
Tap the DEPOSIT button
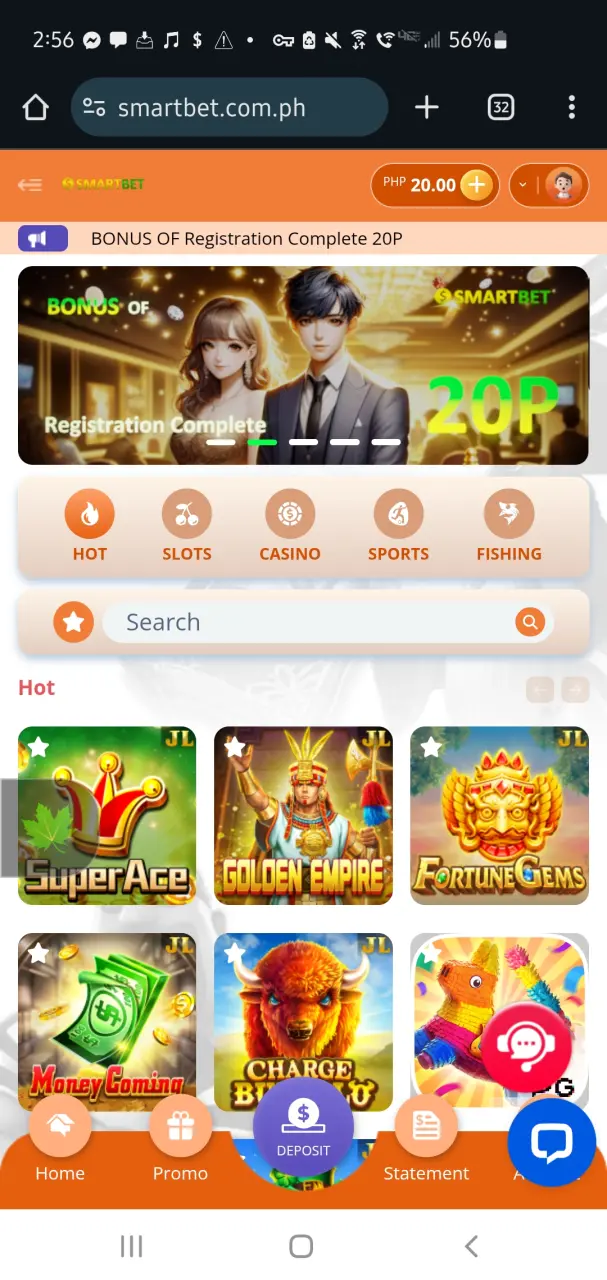tap(303, 1127)
